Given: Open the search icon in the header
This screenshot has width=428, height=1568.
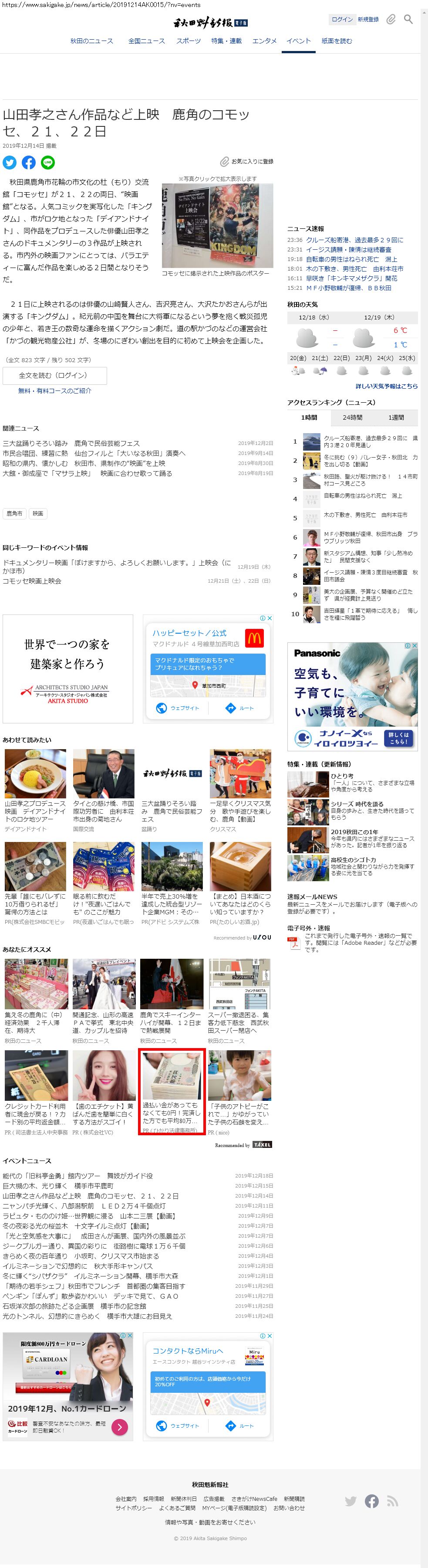Looking at the screenshot, I should 408,20.
